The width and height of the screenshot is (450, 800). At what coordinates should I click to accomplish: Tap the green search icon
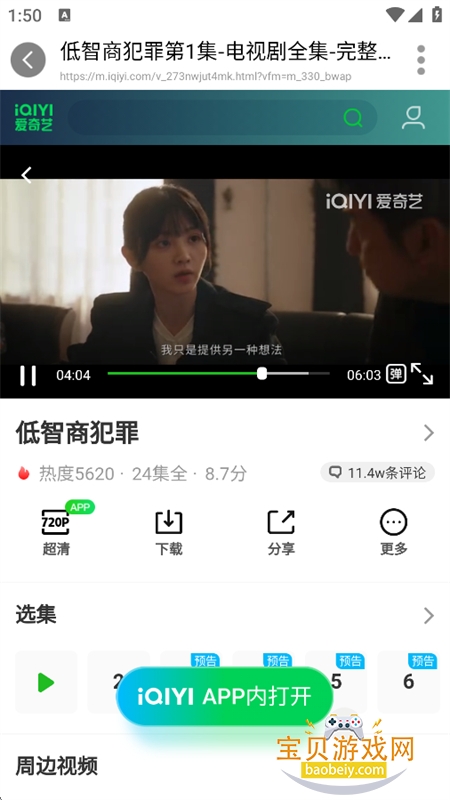point(353,118)
